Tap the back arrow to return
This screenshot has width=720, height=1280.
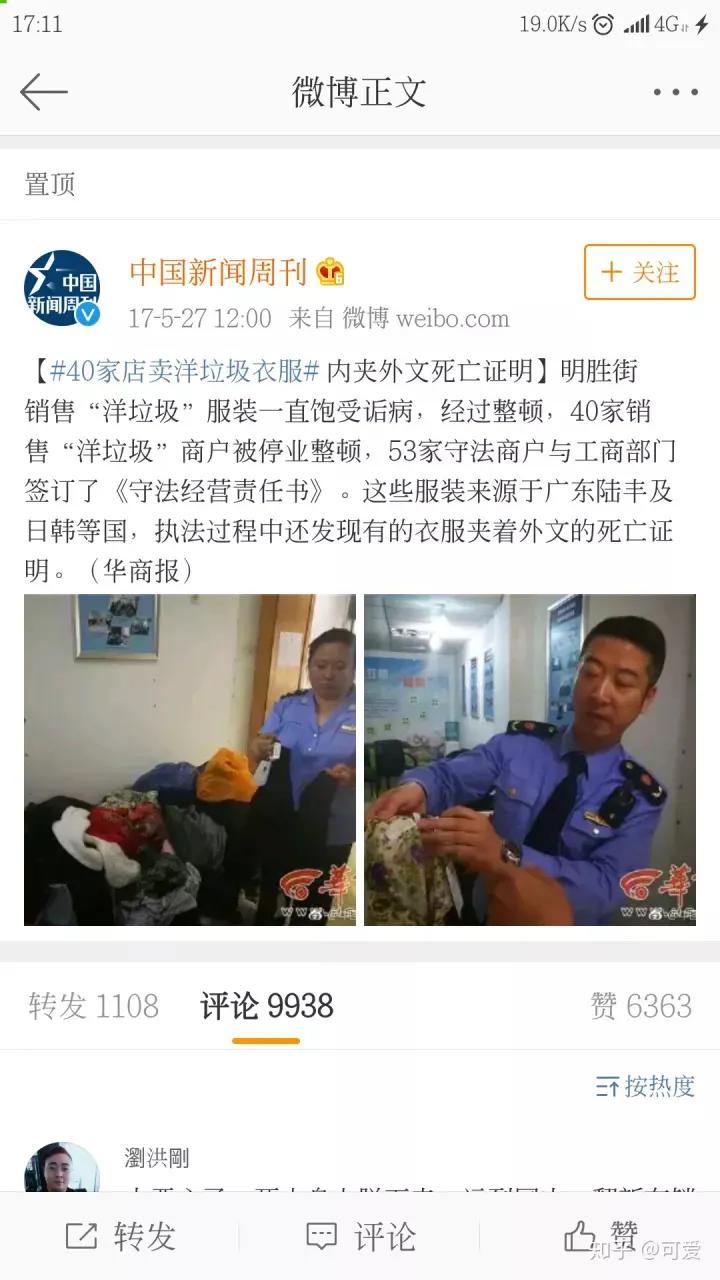(42, 90)
